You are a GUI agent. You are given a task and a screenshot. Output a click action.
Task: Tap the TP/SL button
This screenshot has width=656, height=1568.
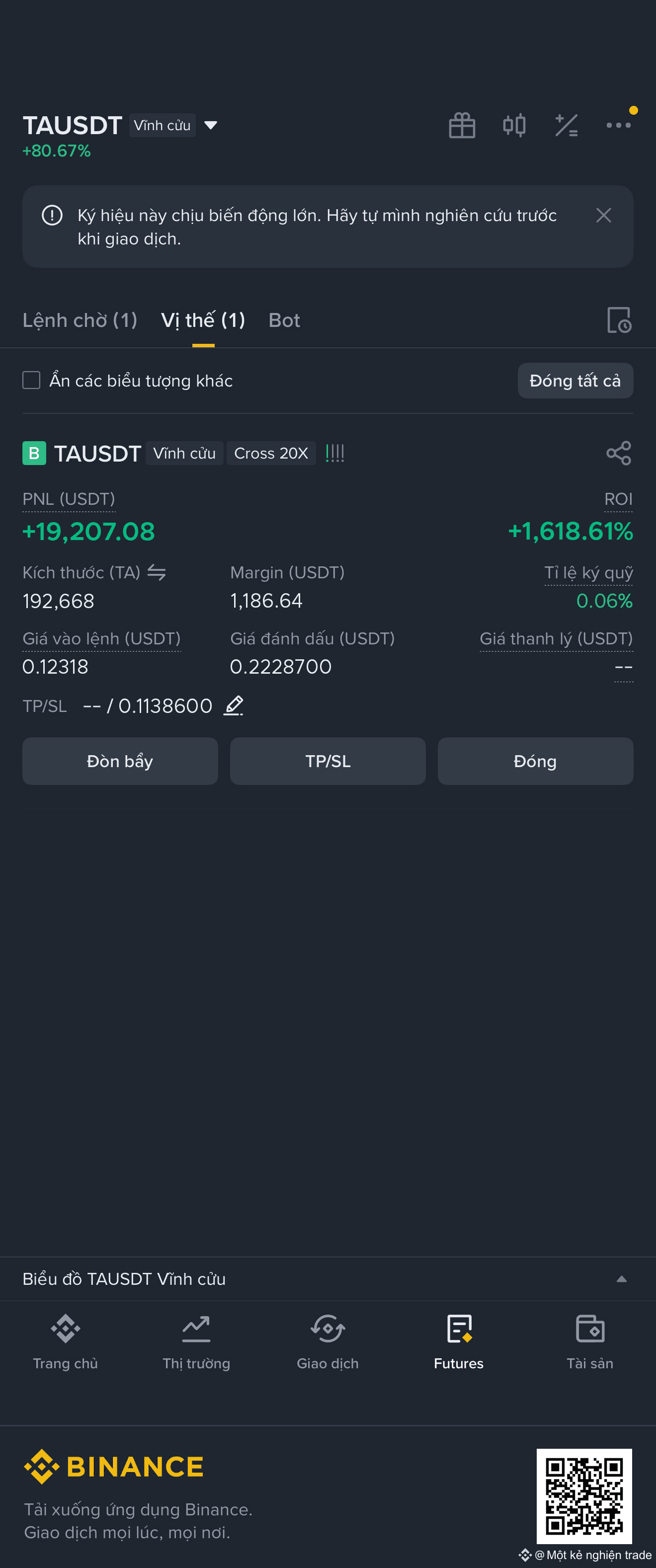[x=328, y=761]
